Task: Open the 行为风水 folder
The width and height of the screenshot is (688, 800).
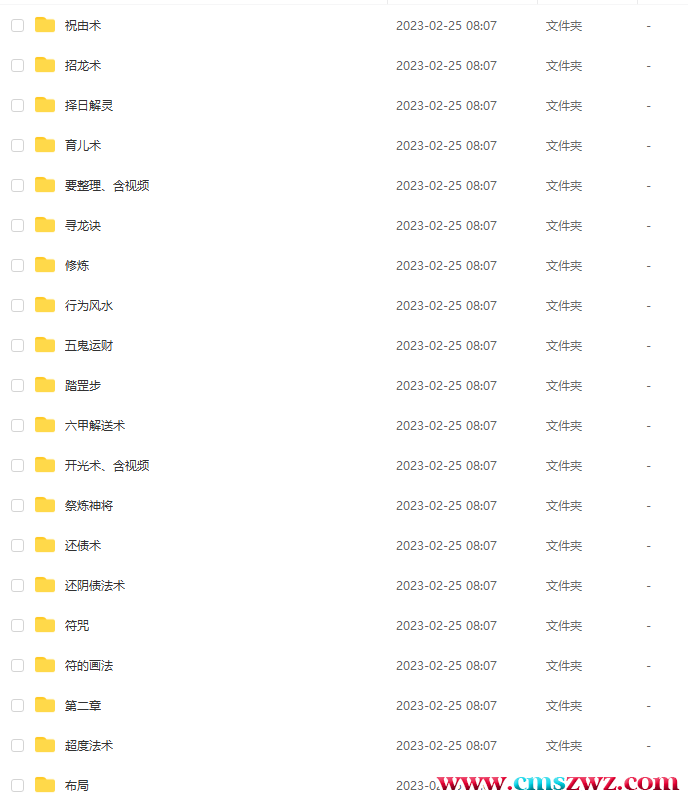Action: (x=88, y=305)
